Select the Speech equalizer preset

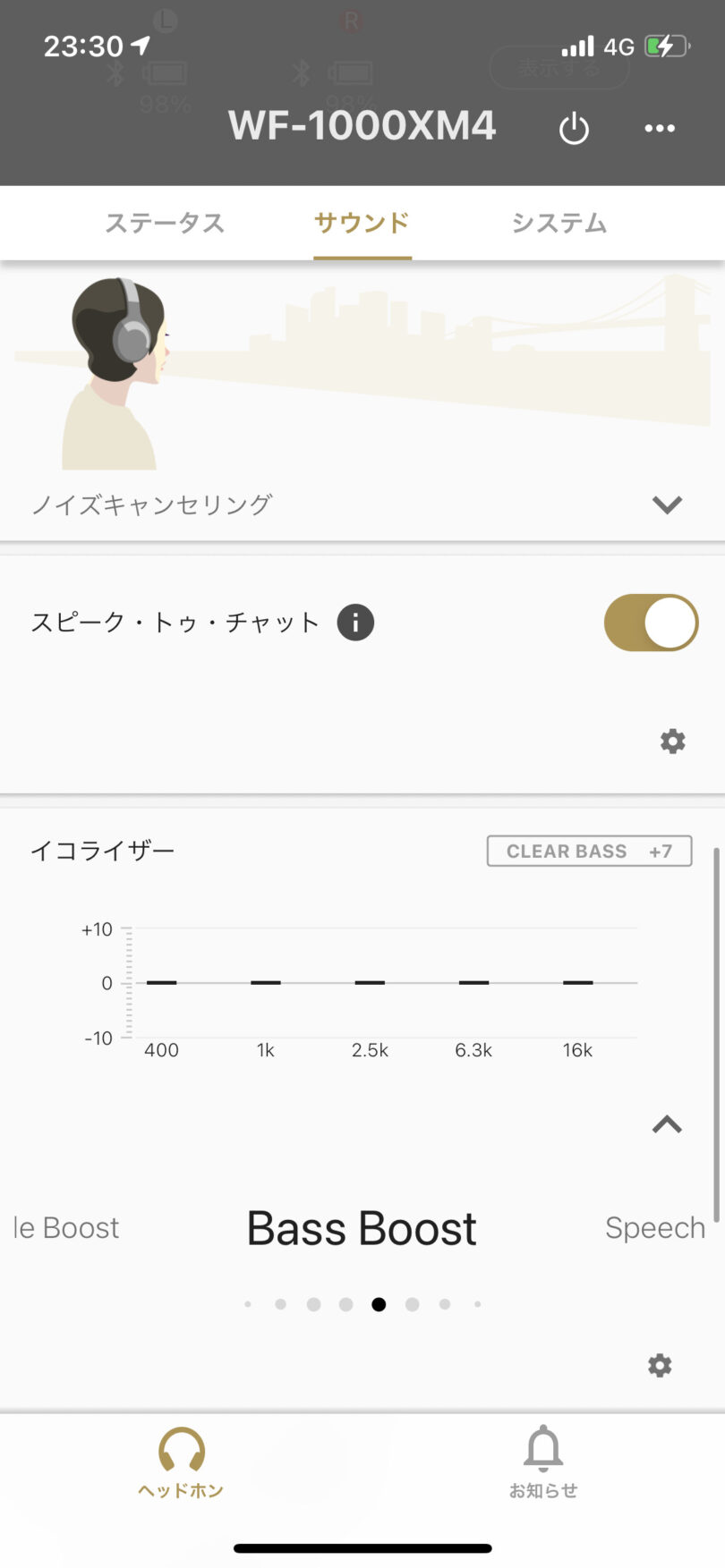[x=655, y=1228]
